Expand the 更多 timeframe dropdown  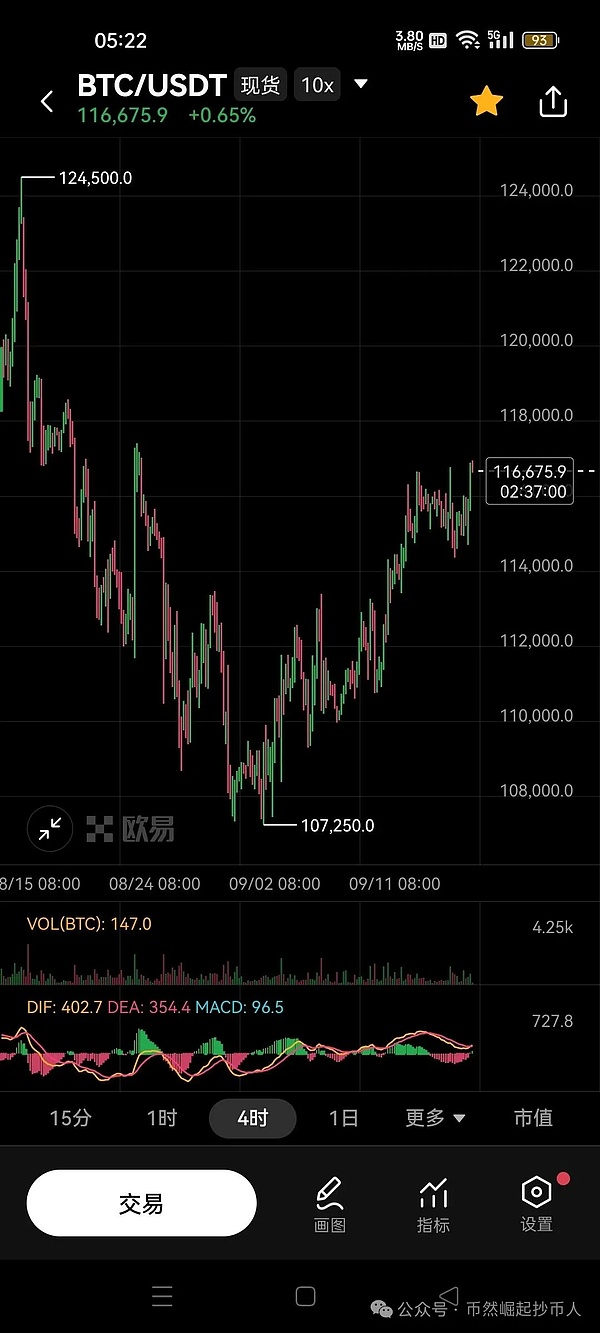point(435,1118)
